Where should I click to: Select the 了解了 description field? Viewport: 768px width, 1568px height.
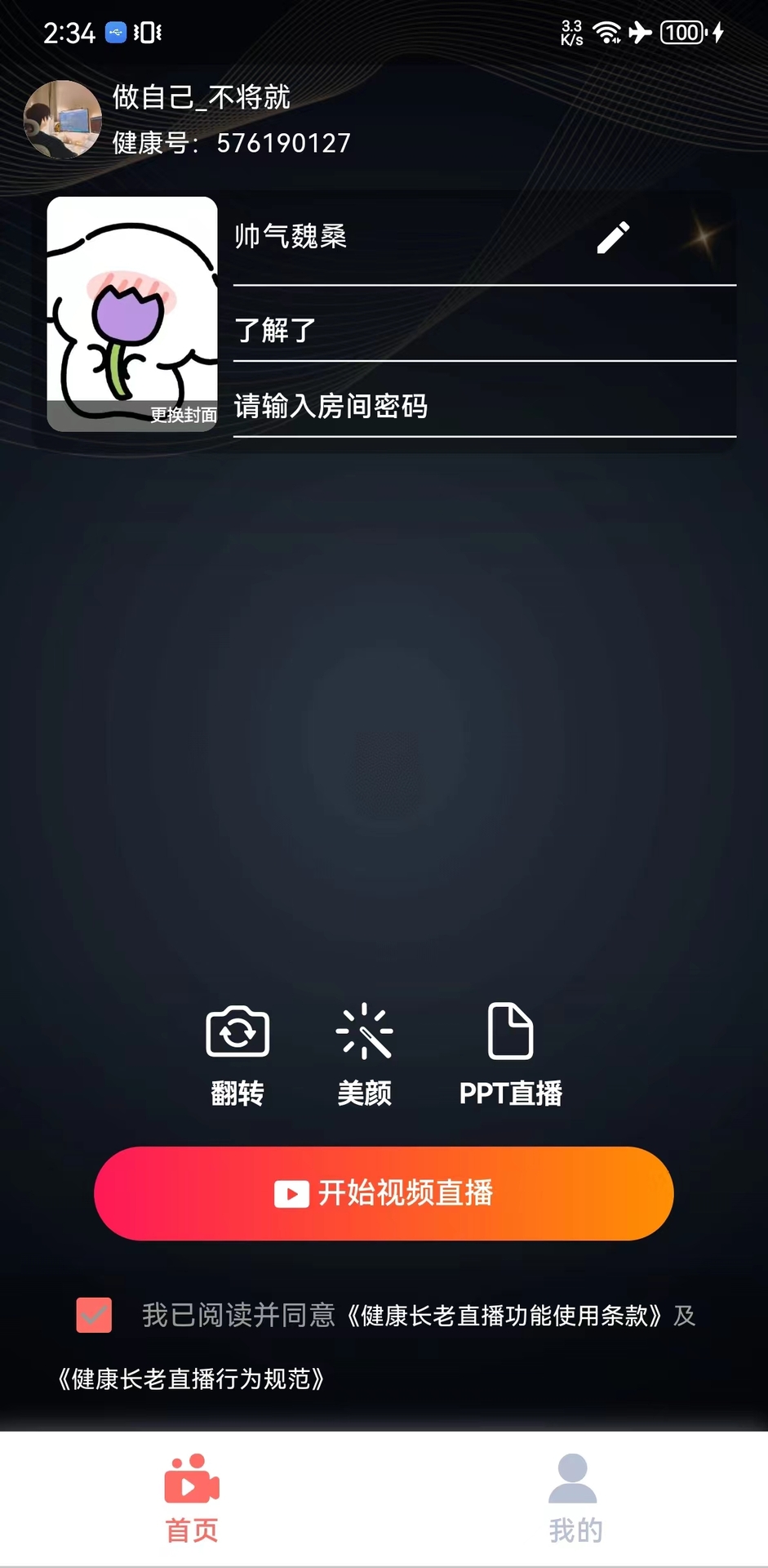point(485,329)
